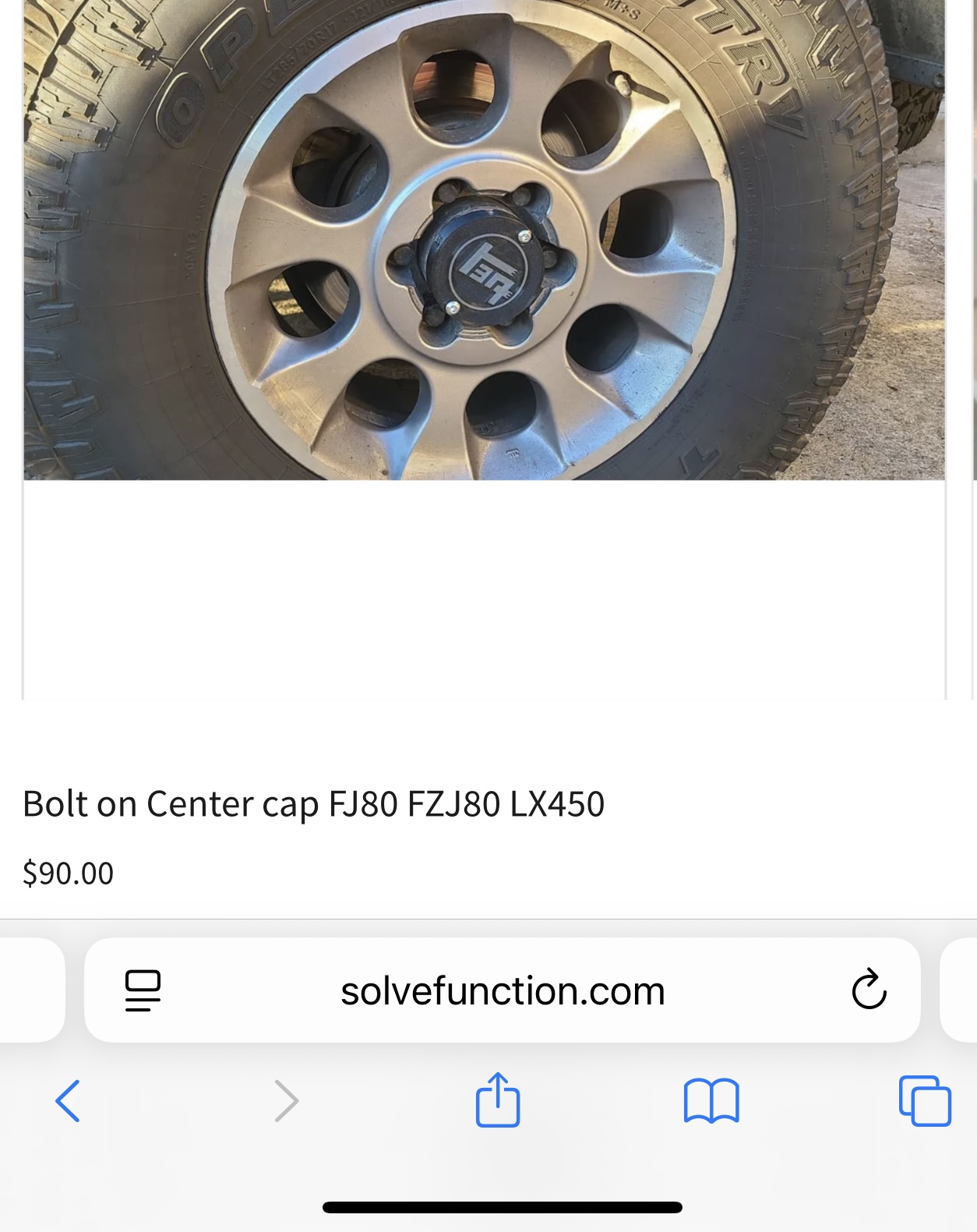
Task: Open the Bolt on Center cap product image
Action: pyautogui.click(x=483, y=242)
